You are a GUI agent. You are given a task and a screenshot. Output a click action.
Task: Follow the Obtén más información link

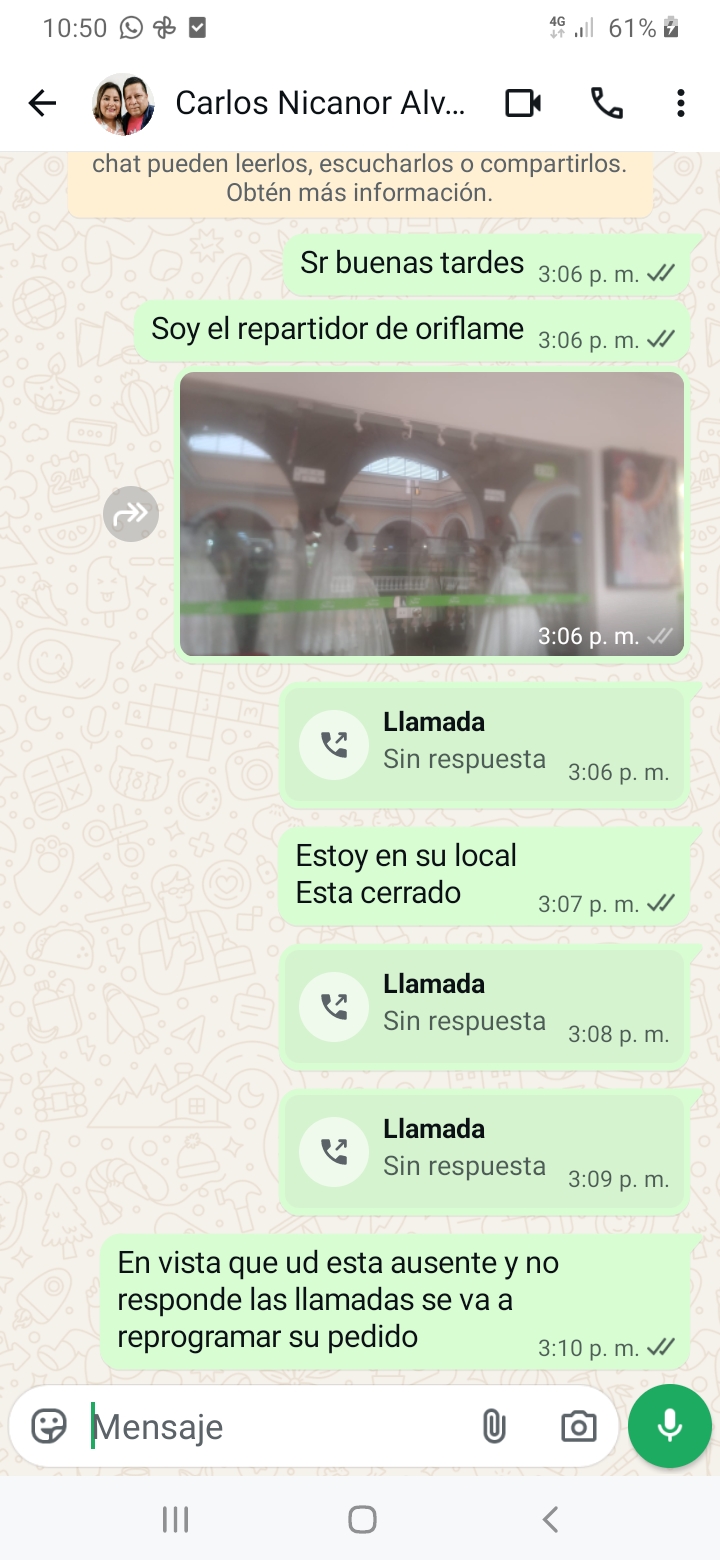click(360, 193)
